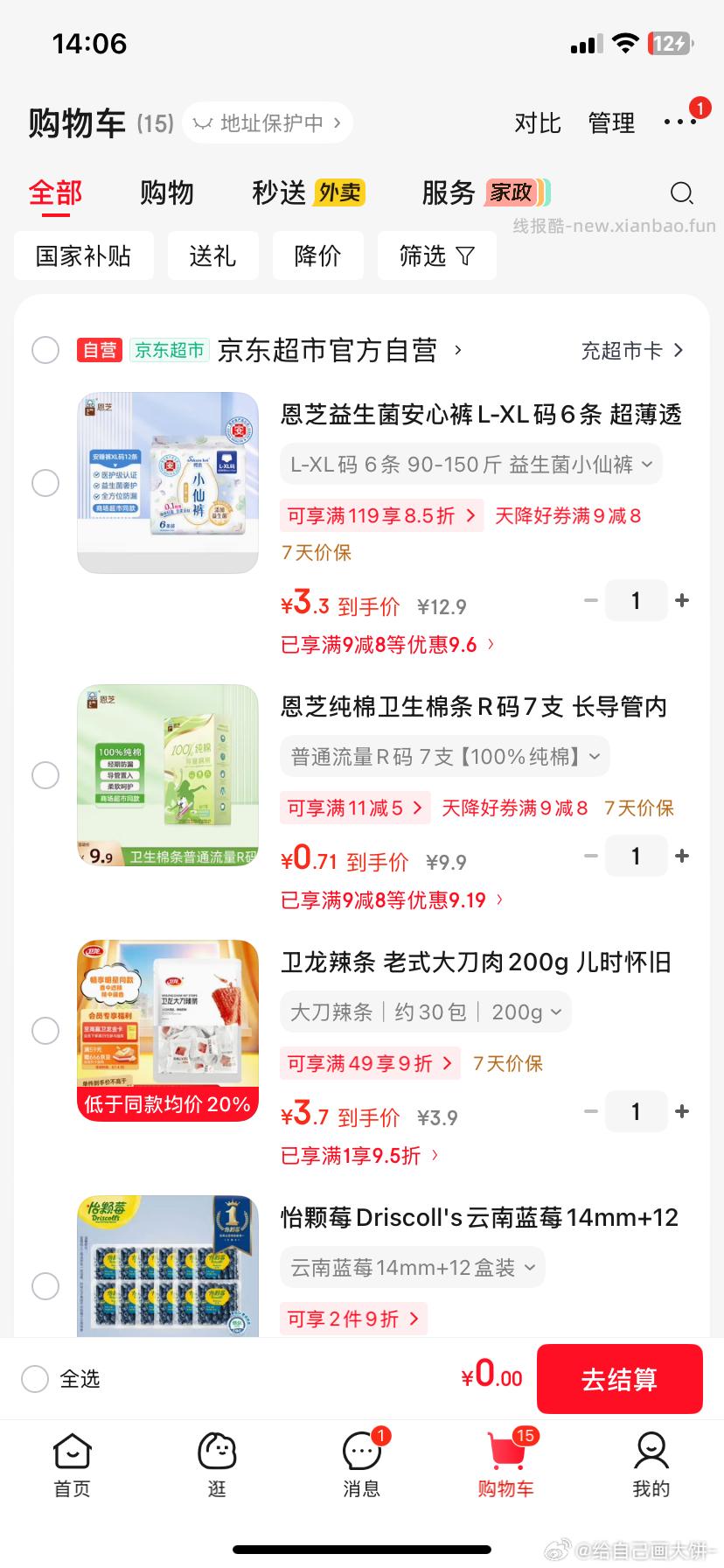Increase 卫龙辣条 quantity with plus icon
This screenshot has width=724, height=1568.
[682, 1111]
